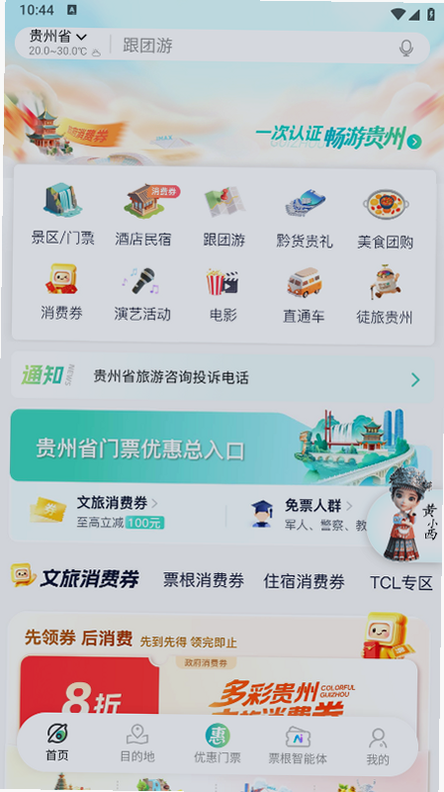Open 演艺活动 category

point(142,294)
